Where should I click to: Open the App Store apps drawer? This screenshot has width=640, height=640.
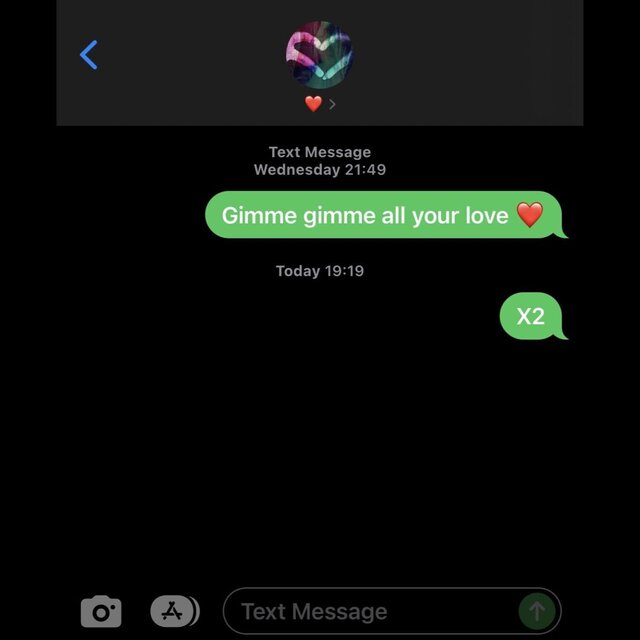click(x=174, y=611)
